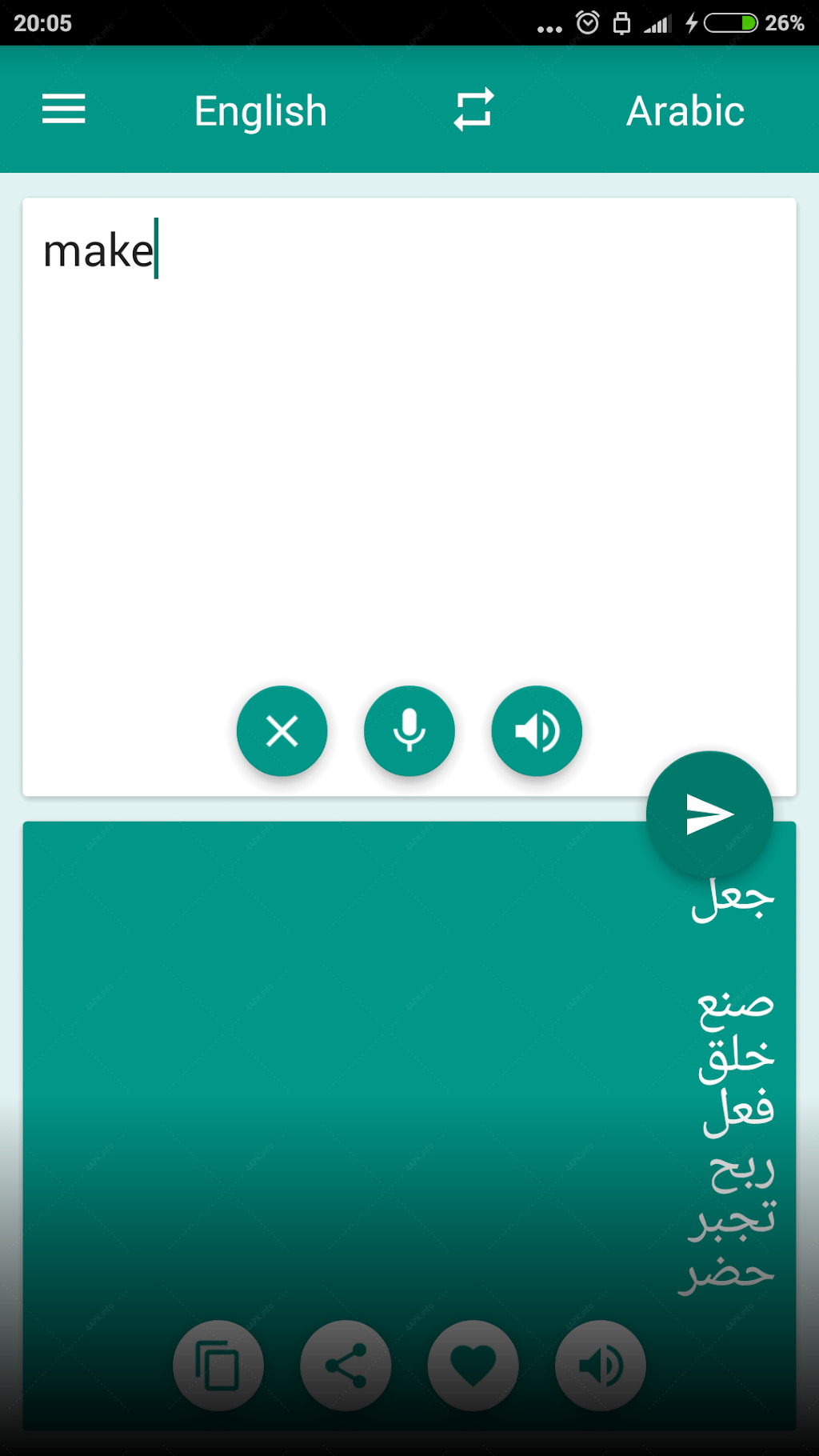Play the Arabic translation audio
Image resolution: width=819 pixels, height=1456 pixels.
click(x=601, y=1366)
